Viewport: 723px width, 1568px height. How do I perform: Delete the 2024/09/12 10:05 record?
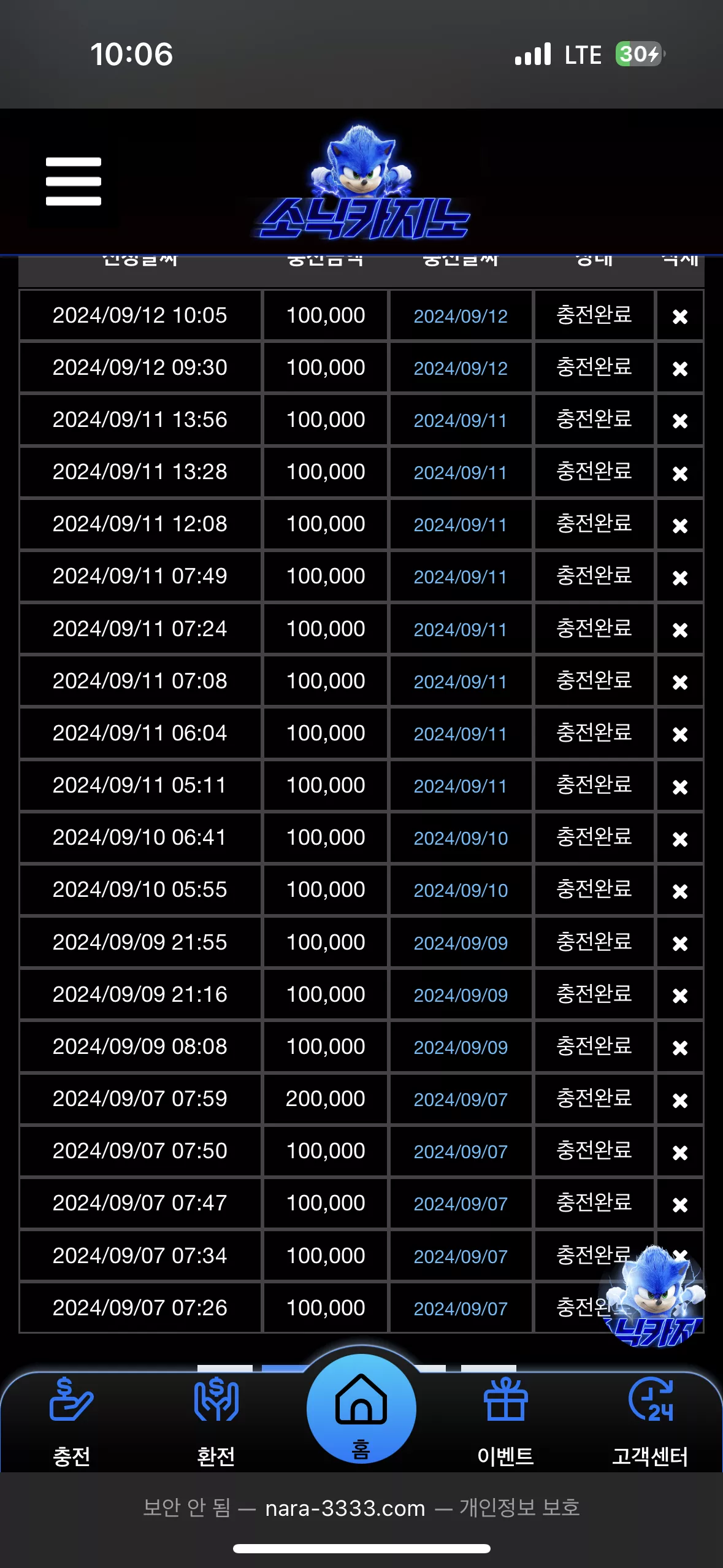(x=680, y=317)
